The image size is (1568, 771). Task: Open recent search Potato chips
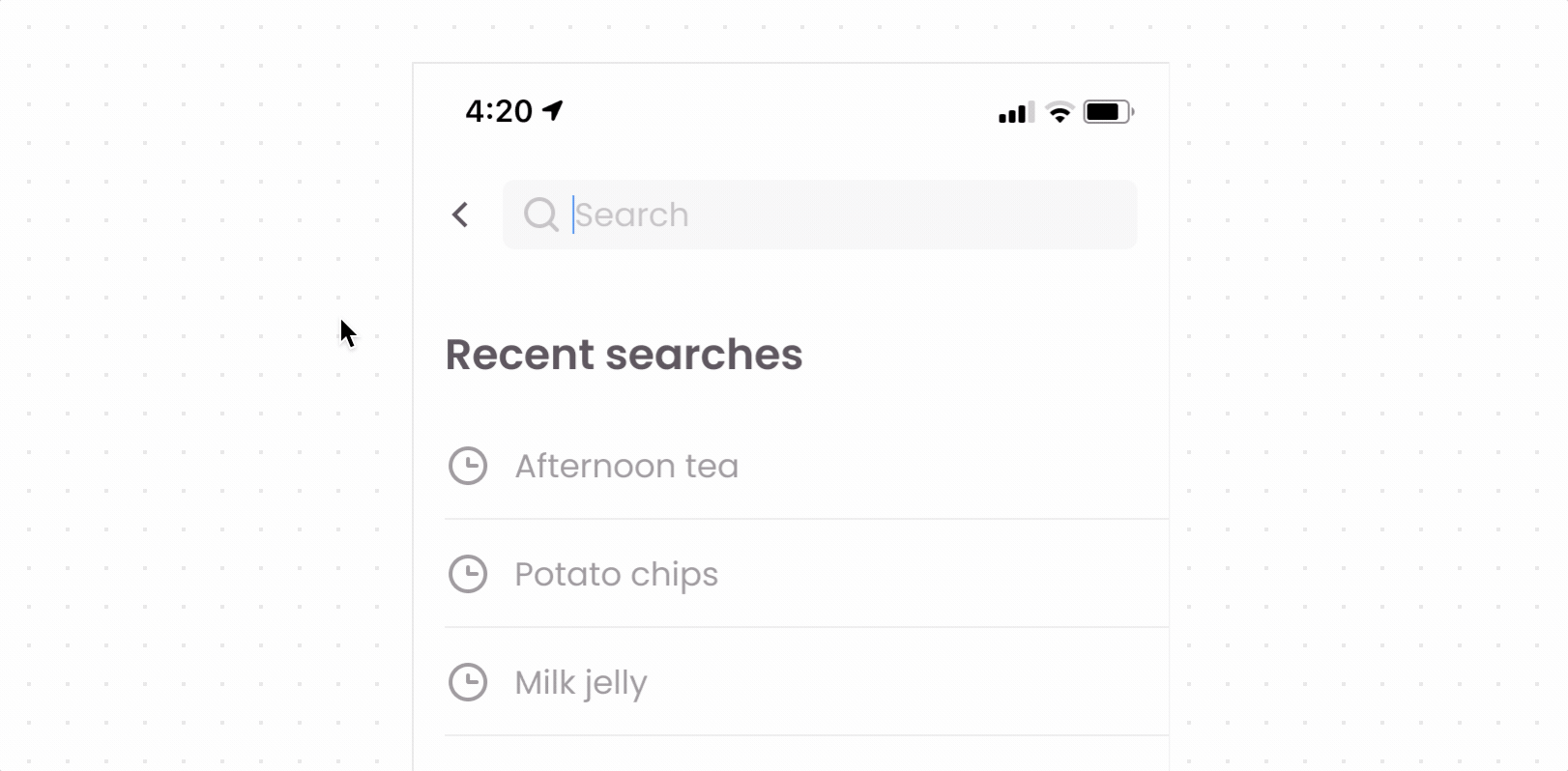(616, 575)
